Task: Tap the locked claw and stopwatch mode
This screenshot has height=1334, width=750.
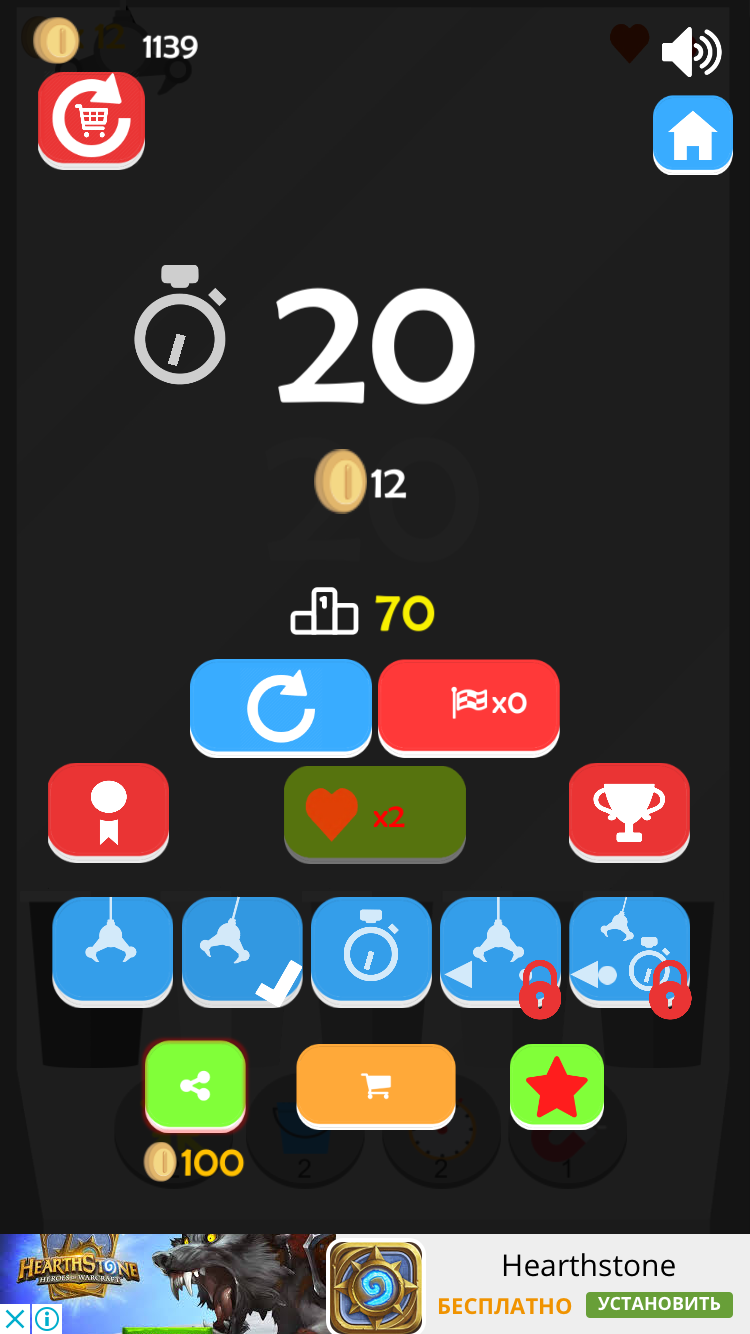Action: pyautogui.click(x=629, y=951)
